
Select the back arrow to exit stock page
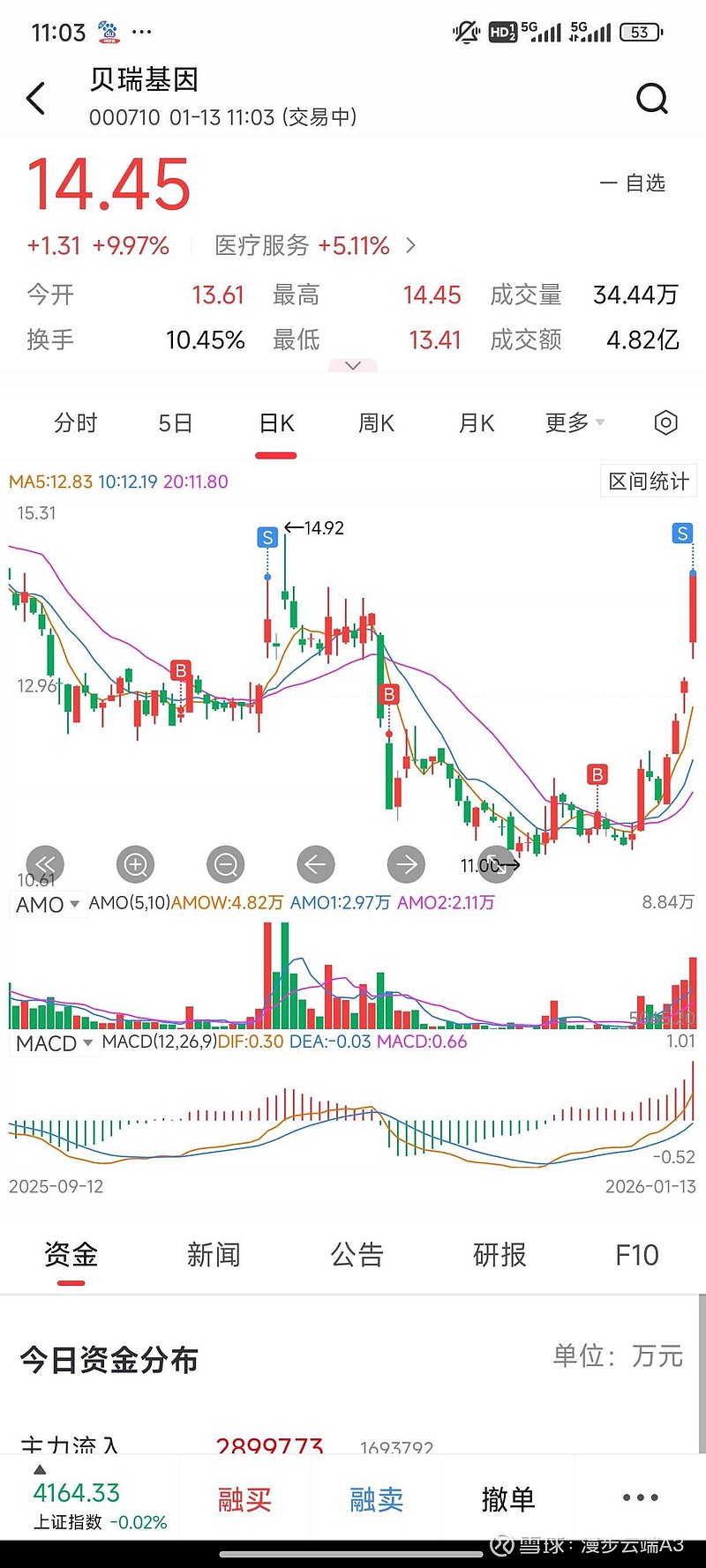point(35,98)
